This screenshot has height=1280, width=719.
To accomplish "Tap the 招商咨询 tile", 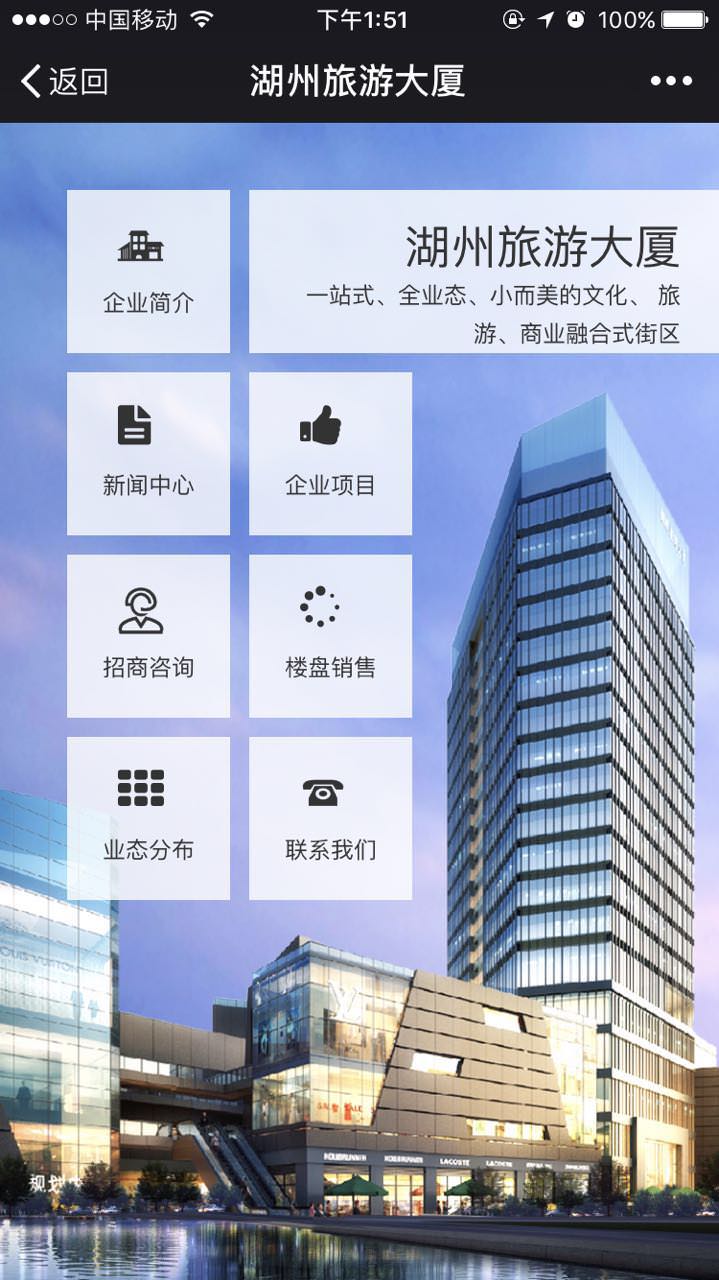I will point(148,635).
